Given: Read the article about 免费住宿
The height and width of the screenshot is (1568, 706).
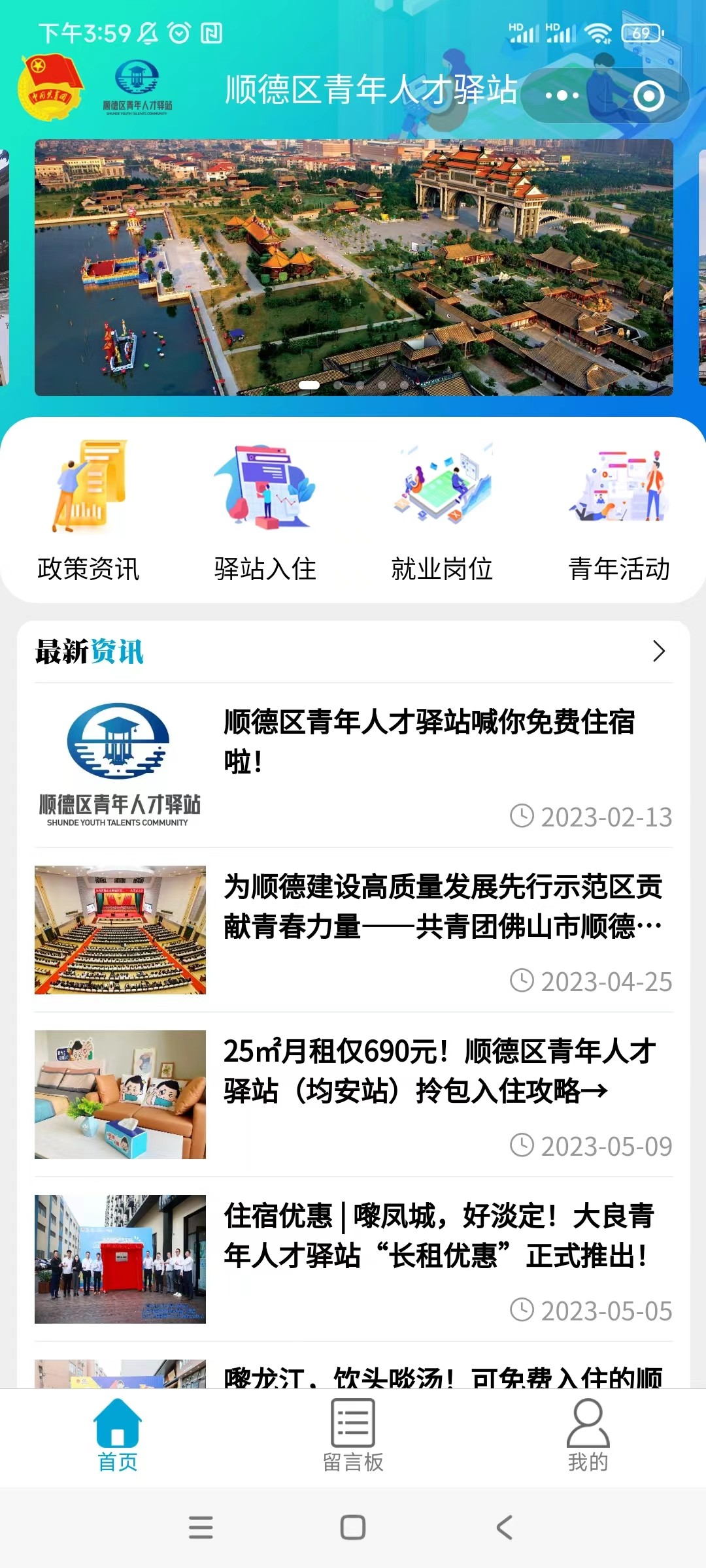Looking at the screenshot, I should point(428,742).
